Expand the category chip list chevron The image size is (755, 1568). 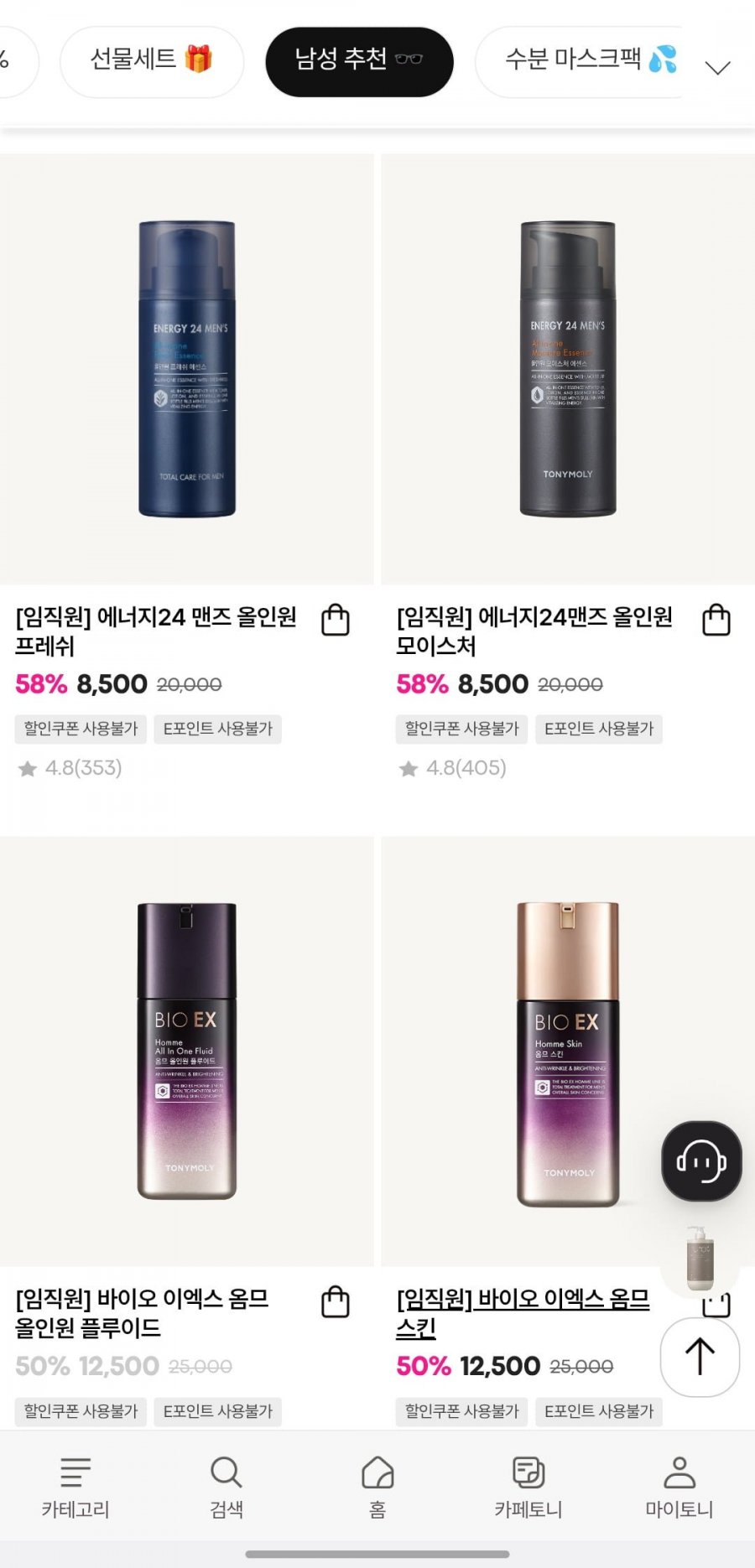point(718,67)
